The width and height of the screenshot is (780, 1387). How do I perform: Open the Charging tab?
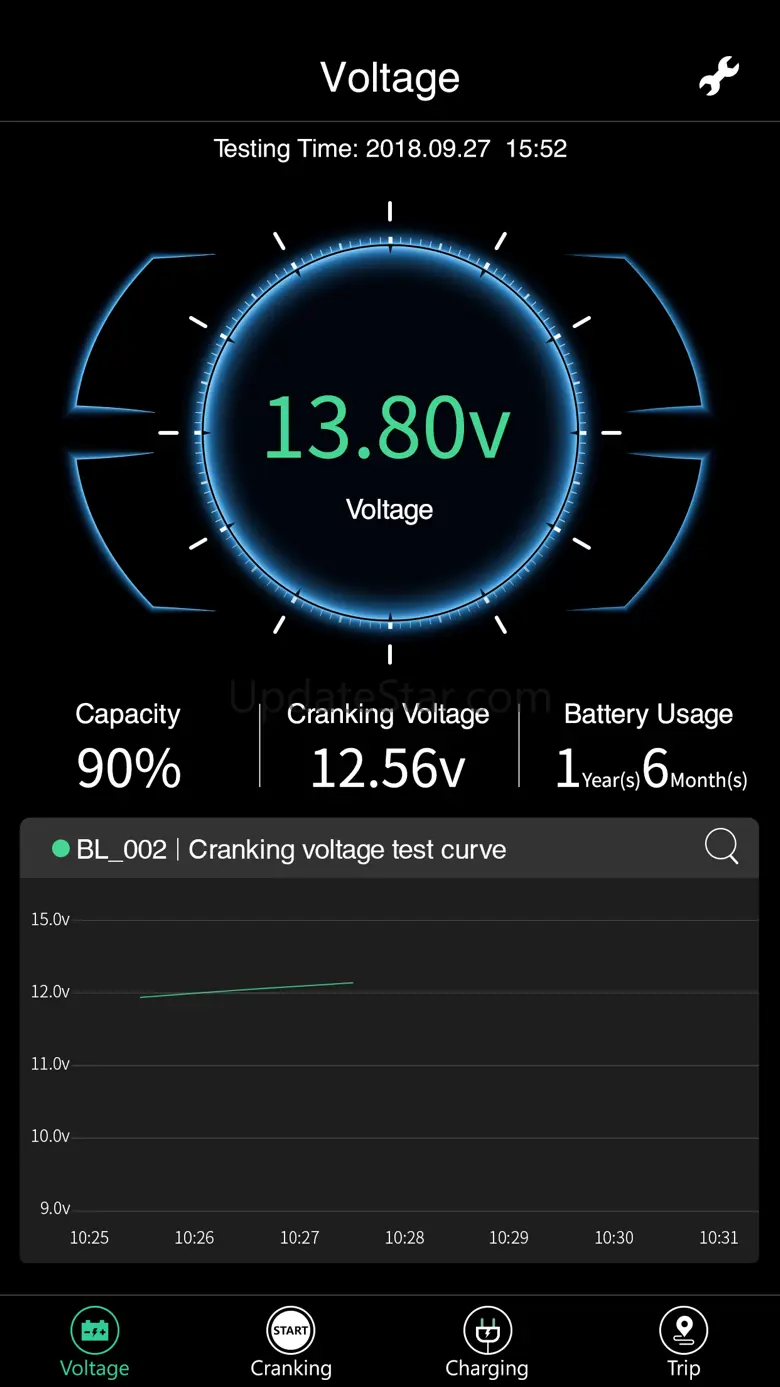point(487,1343)
